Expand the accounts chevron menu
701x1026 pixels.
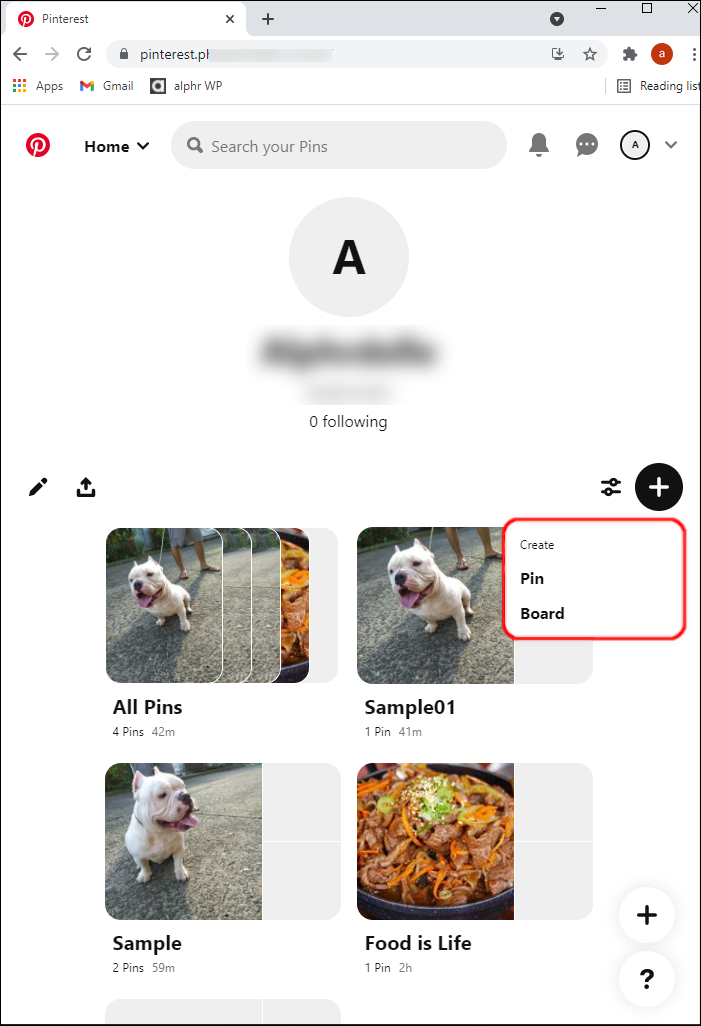point(671,145)
